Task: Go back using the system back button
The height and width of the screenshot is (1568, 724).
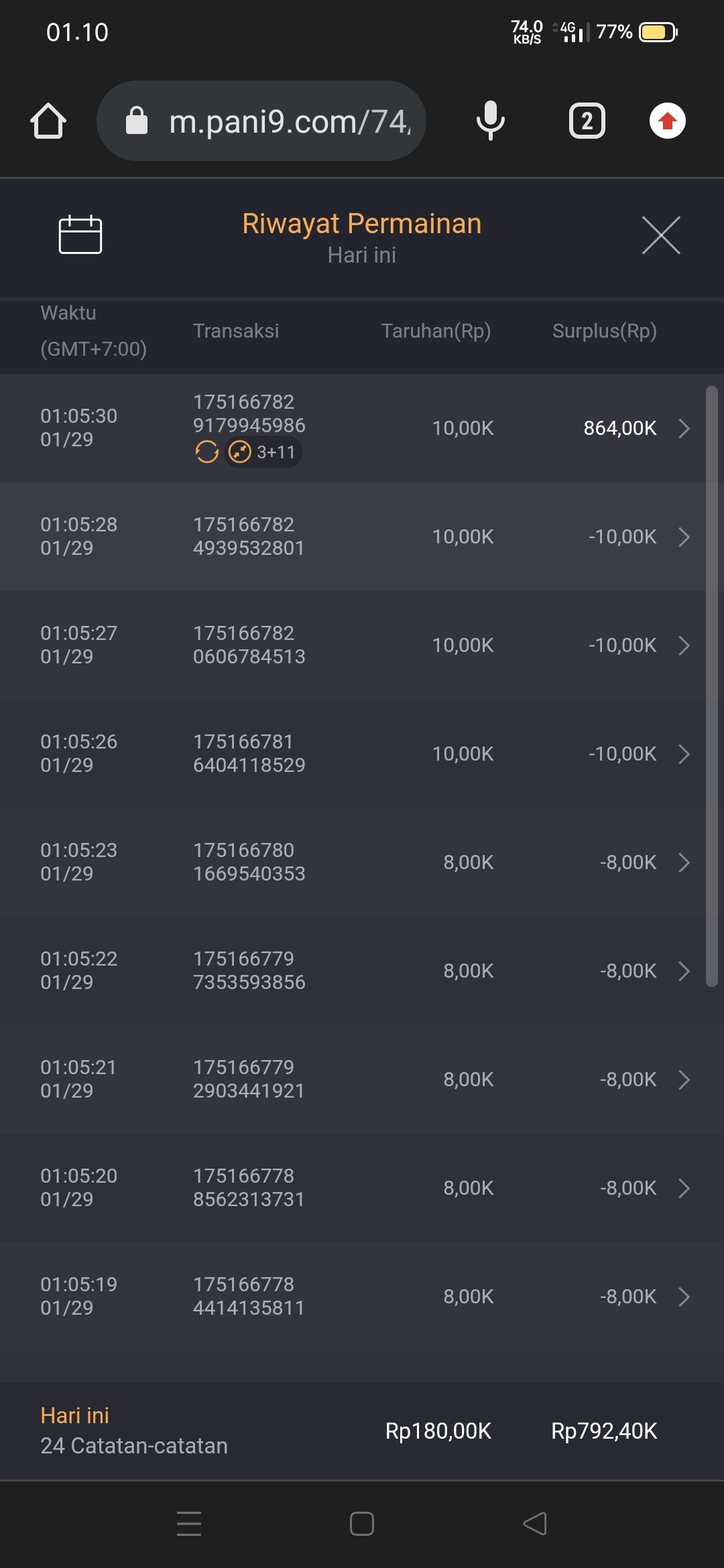Action: point(535,1524)
